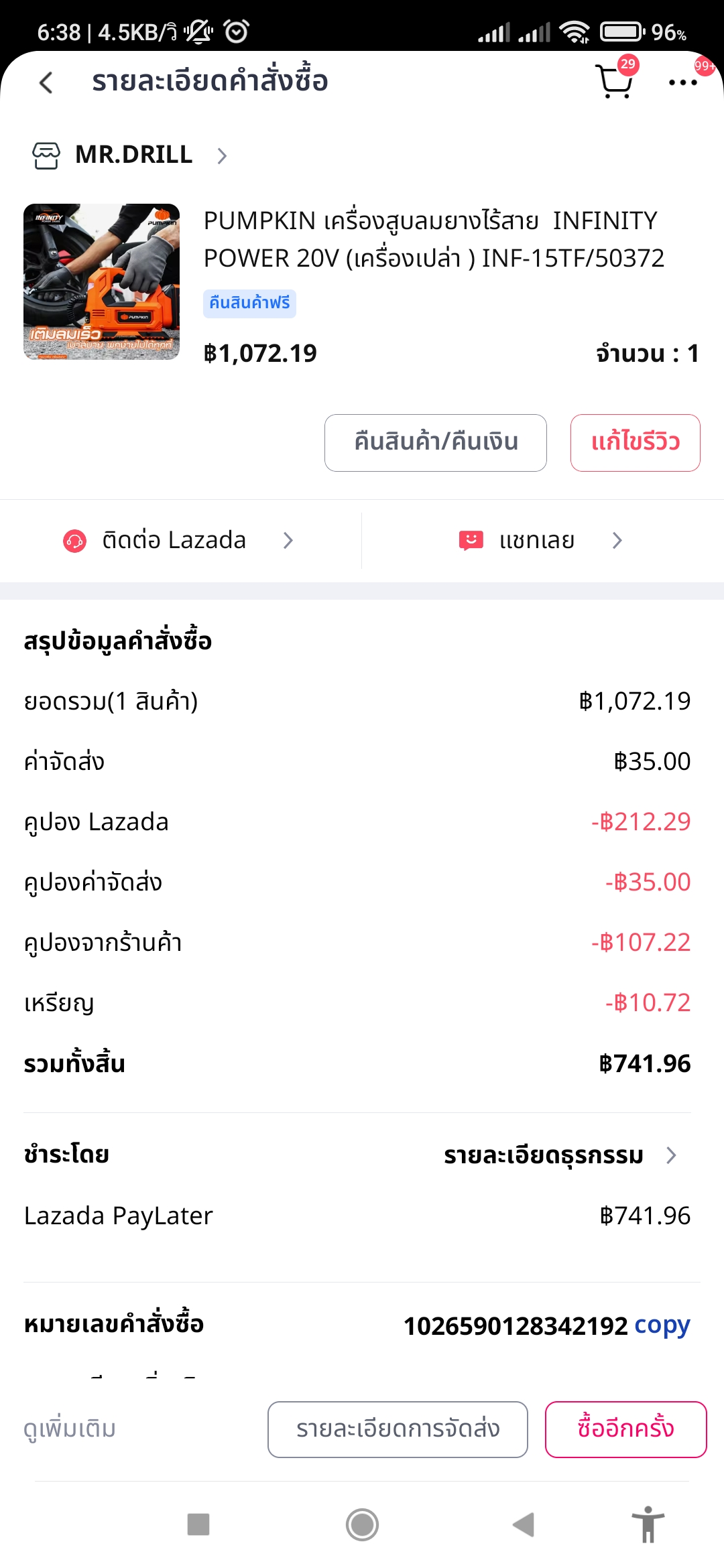
Task: Open รายละเอียดธุรกรรม transaction details
Action: coord(560,1155)
